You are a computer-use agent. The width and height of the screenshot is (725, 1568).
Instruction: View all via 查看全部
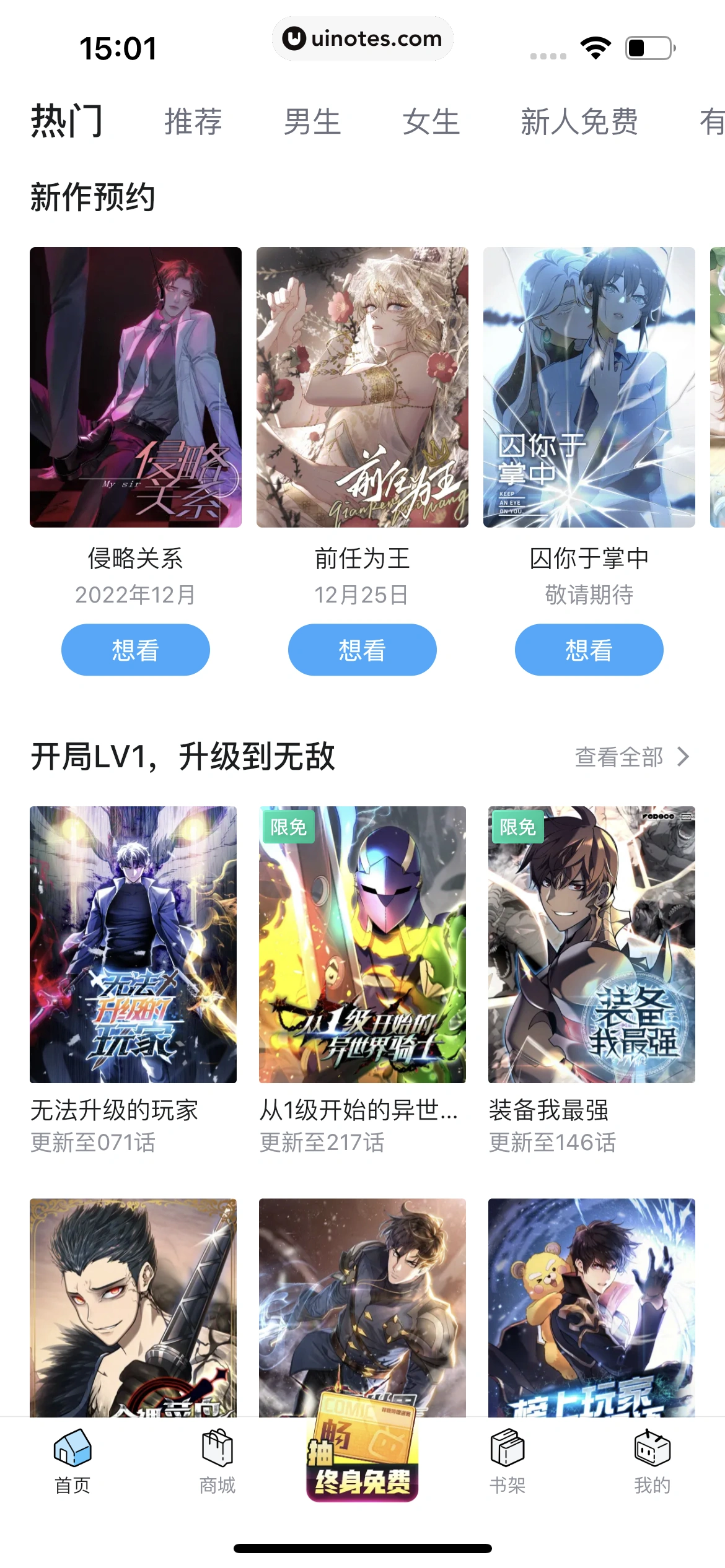point(631,757)
